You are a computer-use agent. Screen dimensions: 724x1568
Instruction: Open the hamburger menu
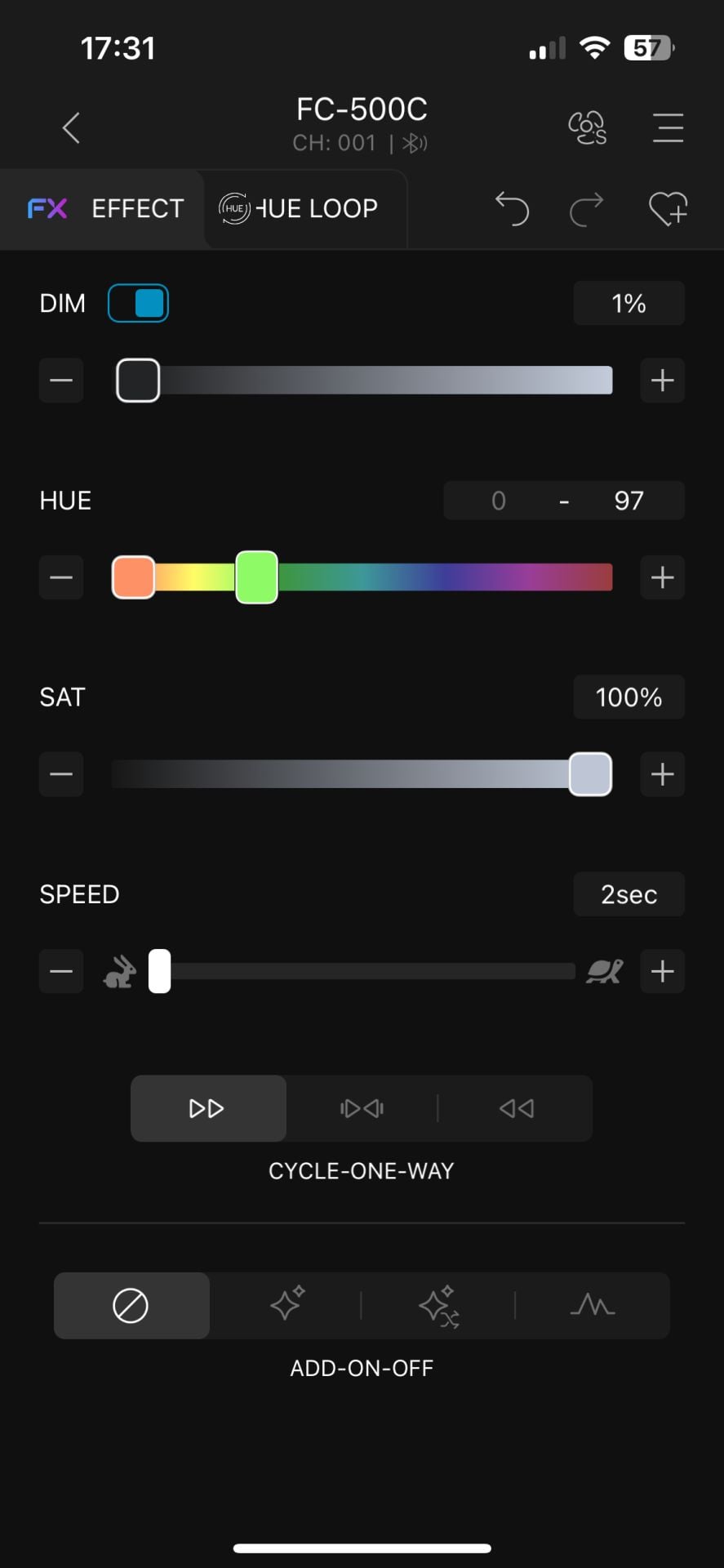(668, 127)
